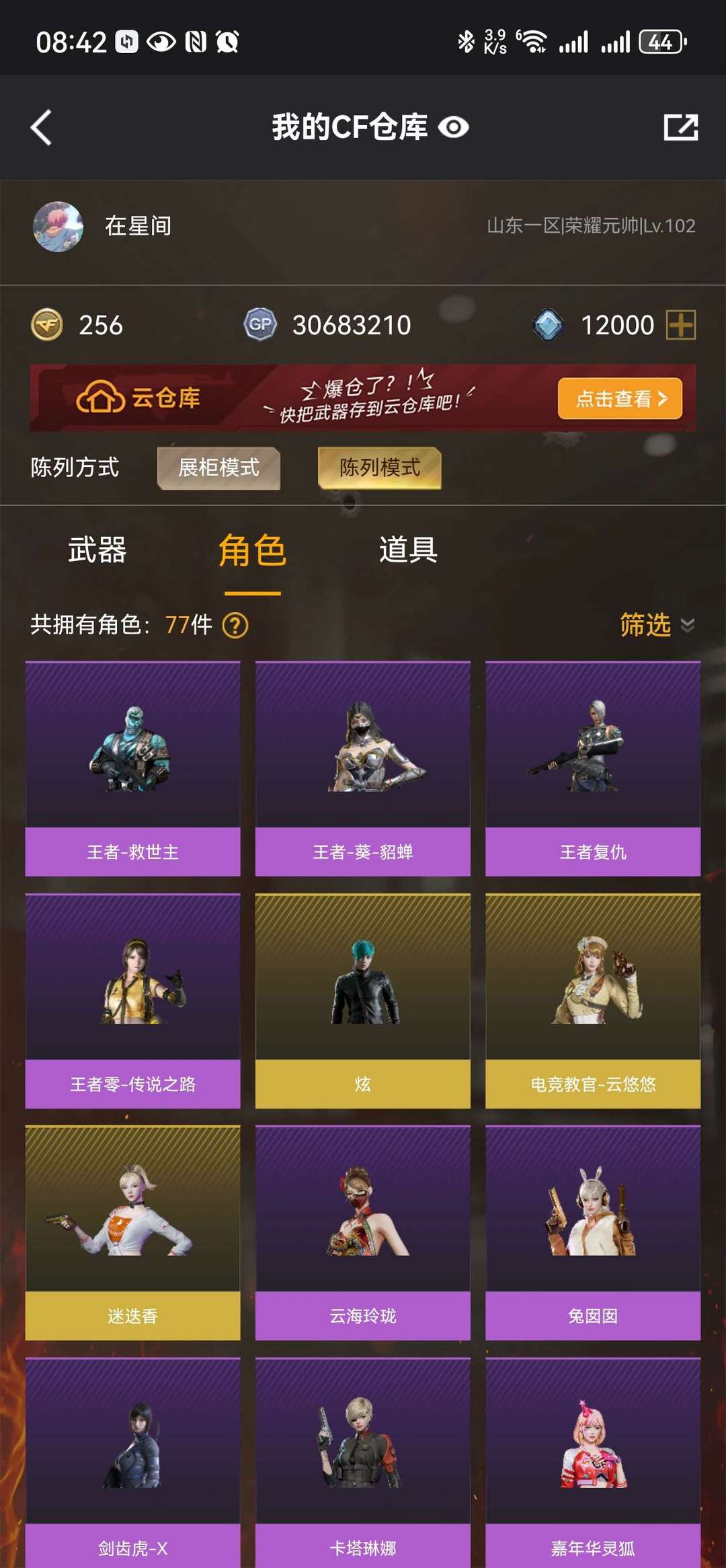Image resolution: width=726 pixels, height=1568 pixels.
Task: Expand the 筛选 filter dropdown
Action: coord(657,625)
